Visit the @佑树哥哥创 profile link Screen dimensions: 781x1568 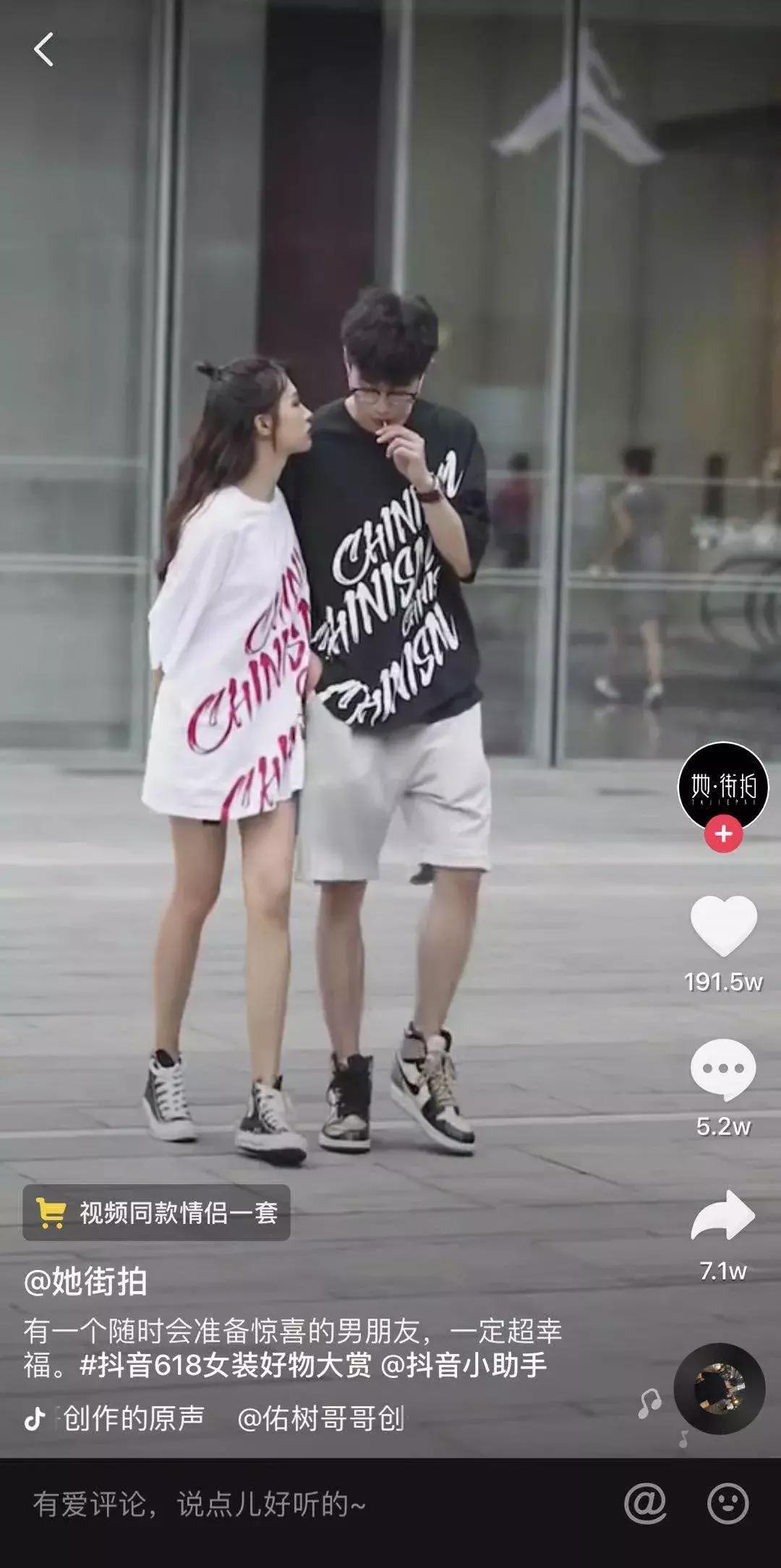[x=326, y=1417]
